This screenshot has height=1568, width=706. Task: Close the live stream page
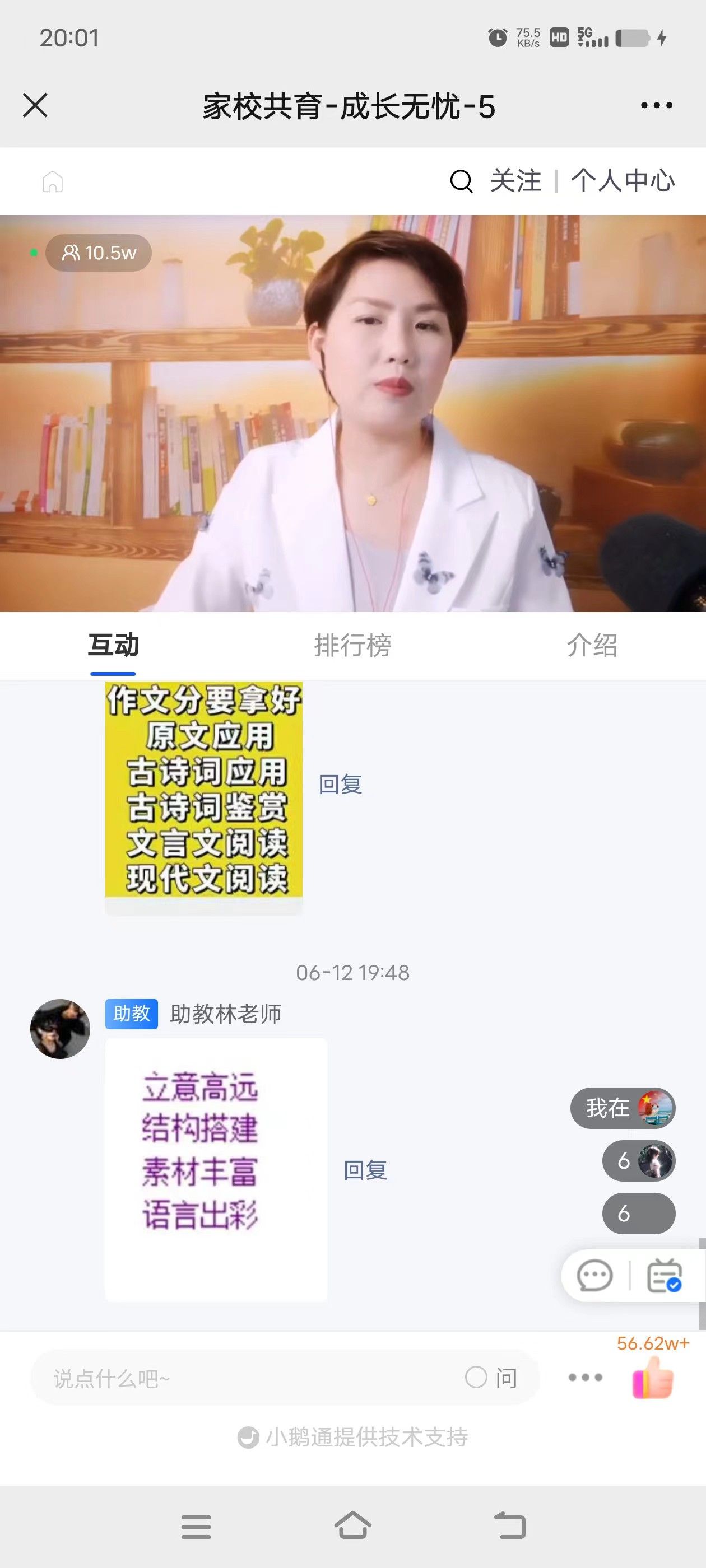(35, 105)
